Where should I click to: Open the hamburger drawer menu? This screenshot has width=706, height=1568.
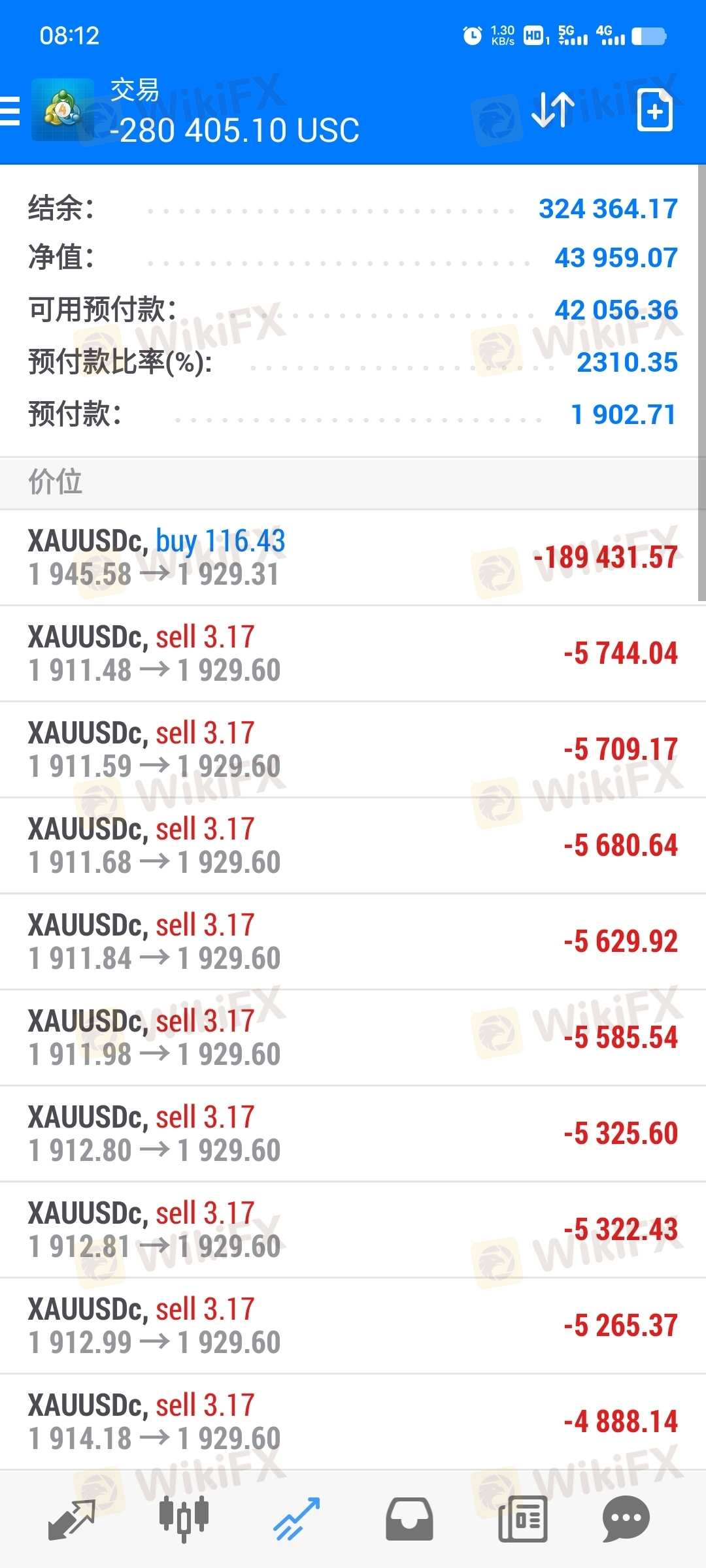[10, 111]
